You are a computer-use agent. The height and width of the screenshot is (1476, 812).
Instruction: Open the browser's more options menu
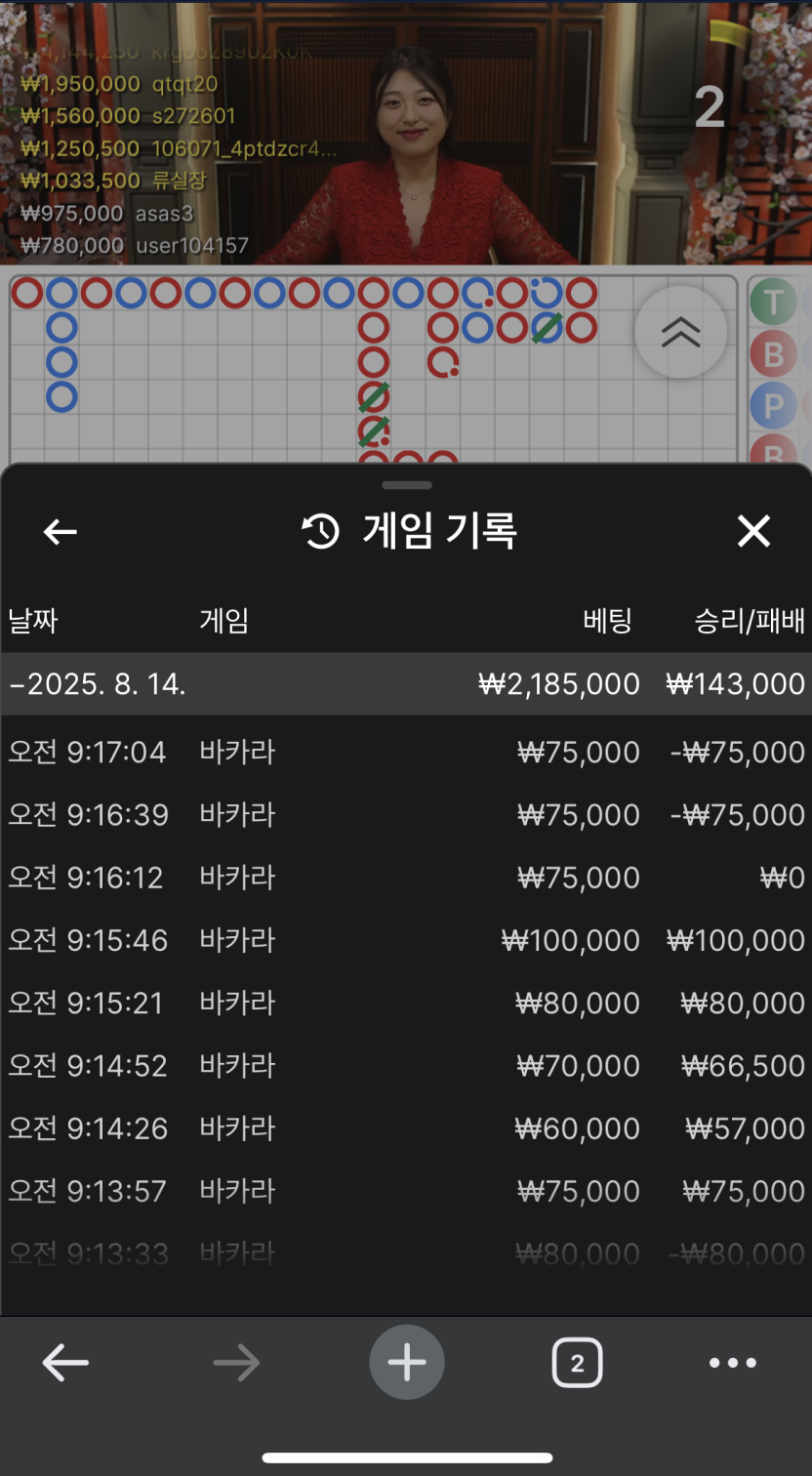(x=733, y=1363)
